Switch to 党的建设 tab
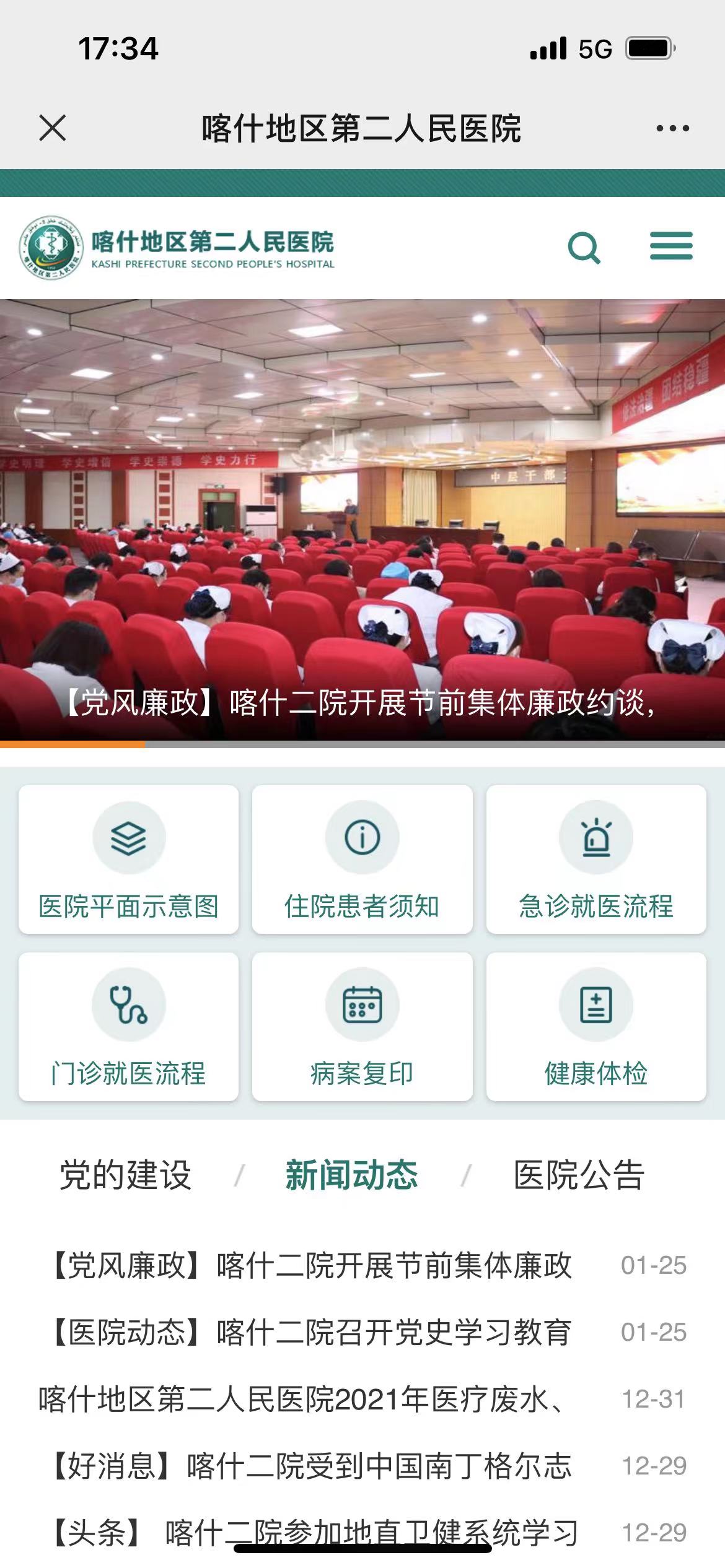Screen dimensions: 725x1568 (126, 1175)
